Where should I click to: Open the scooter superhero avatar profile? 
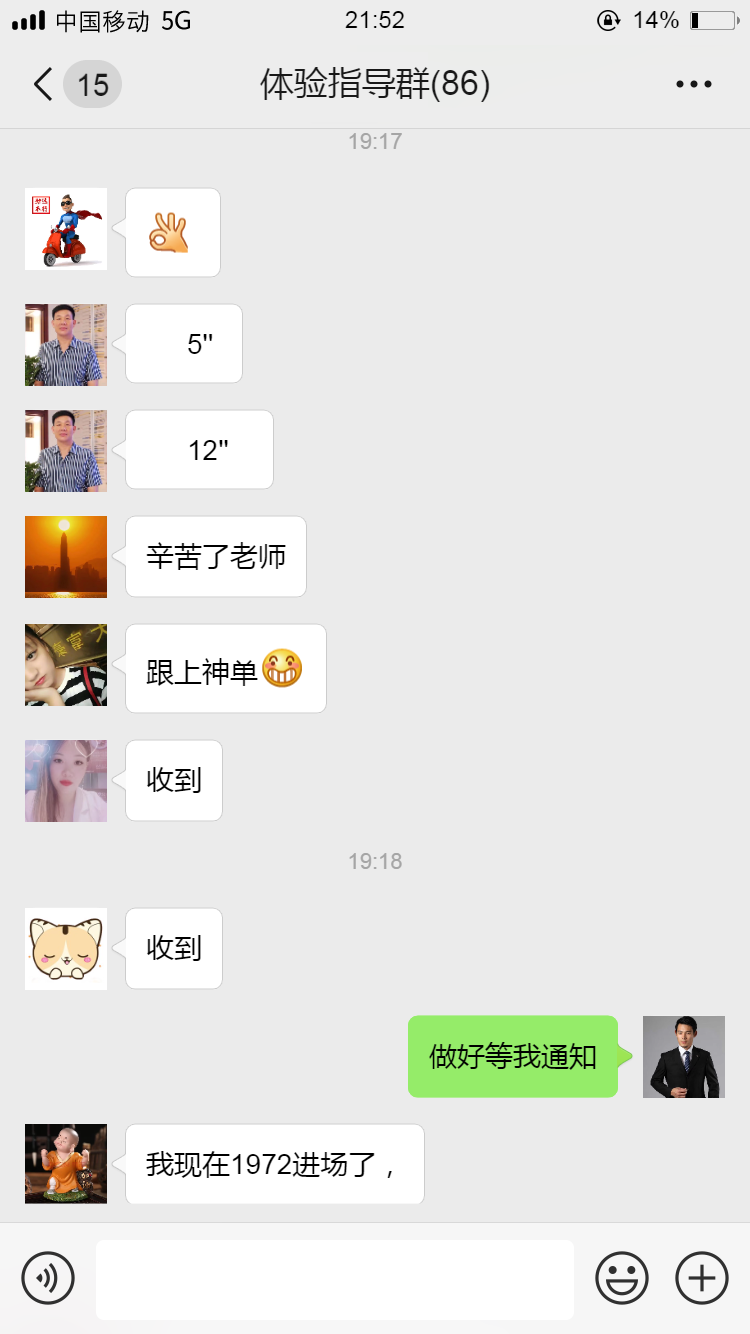tap(66, 229)
